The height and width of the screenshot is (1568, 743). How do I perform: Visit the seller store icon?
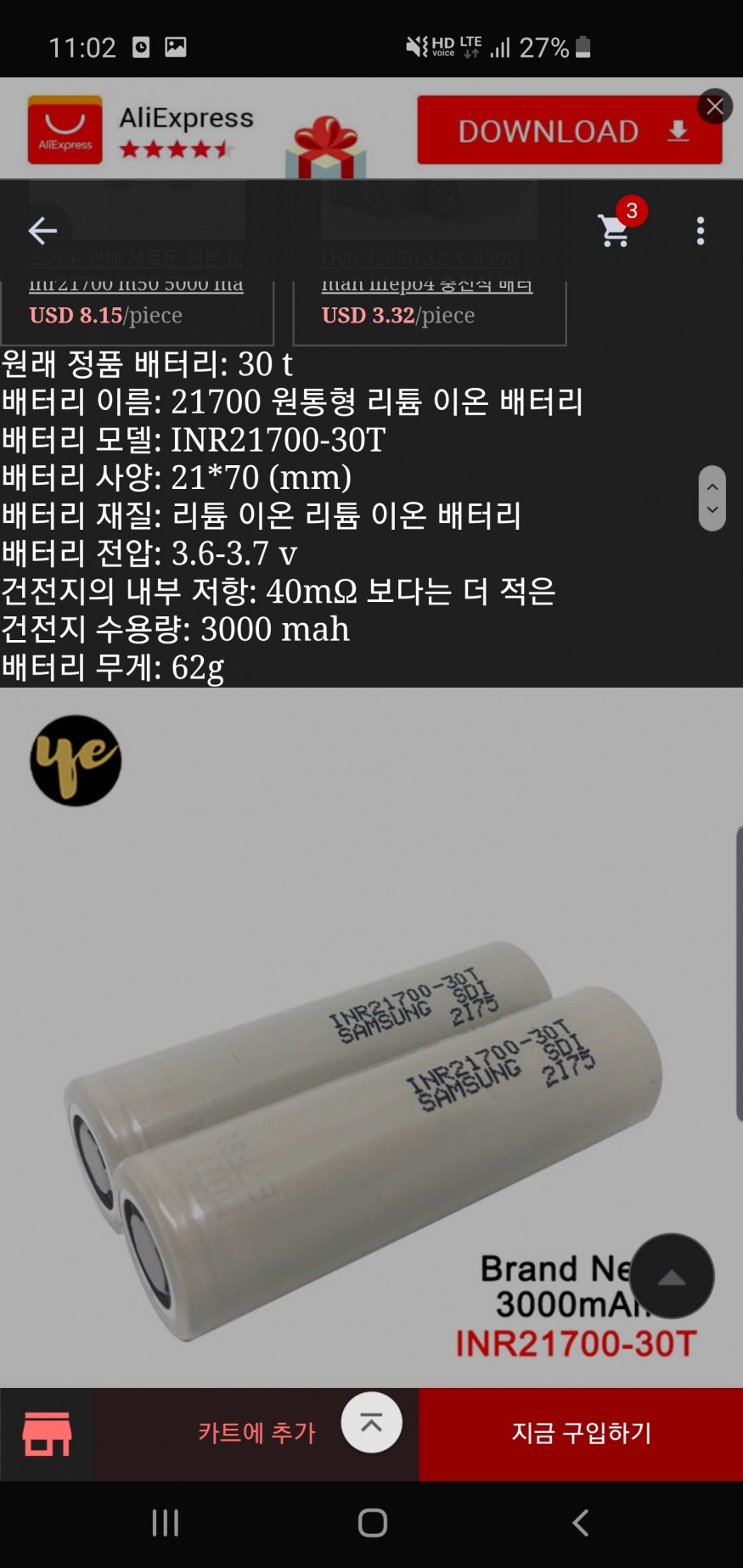point(47,1434)
